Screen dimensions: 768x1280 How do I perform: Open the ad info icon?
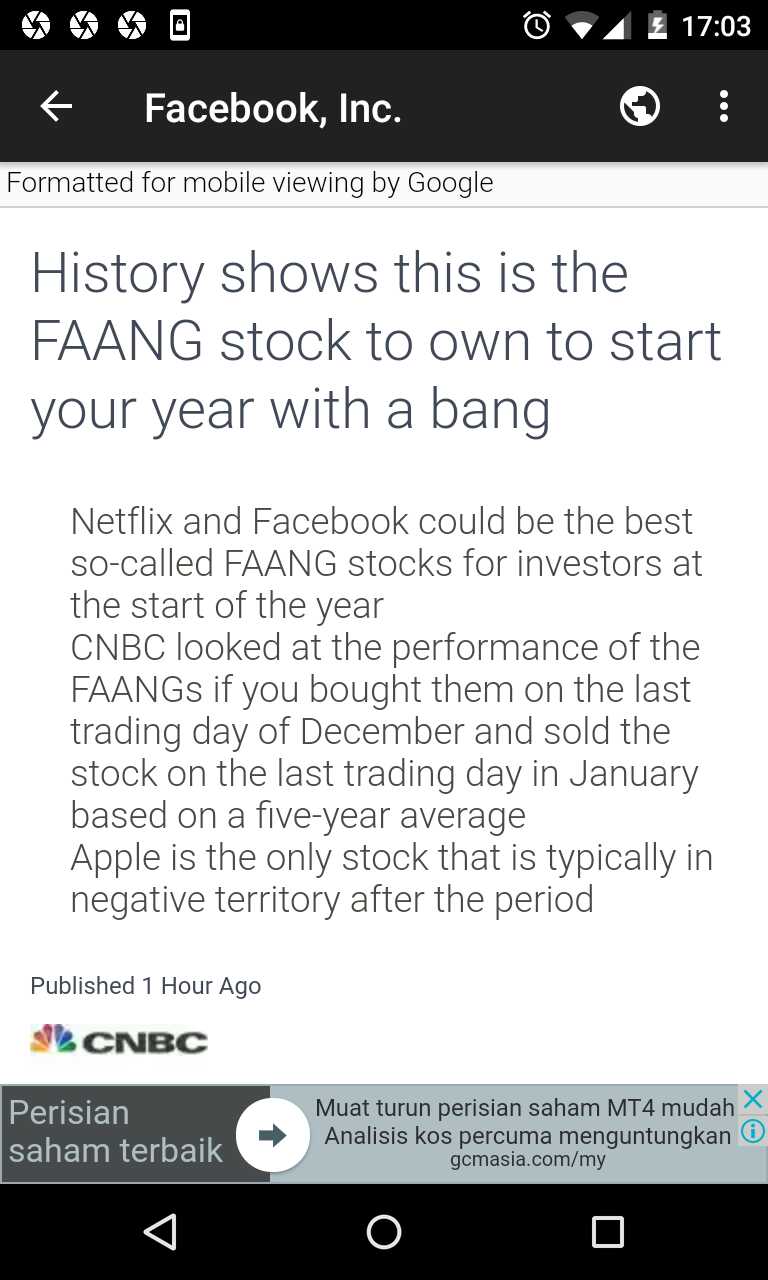753,1131
